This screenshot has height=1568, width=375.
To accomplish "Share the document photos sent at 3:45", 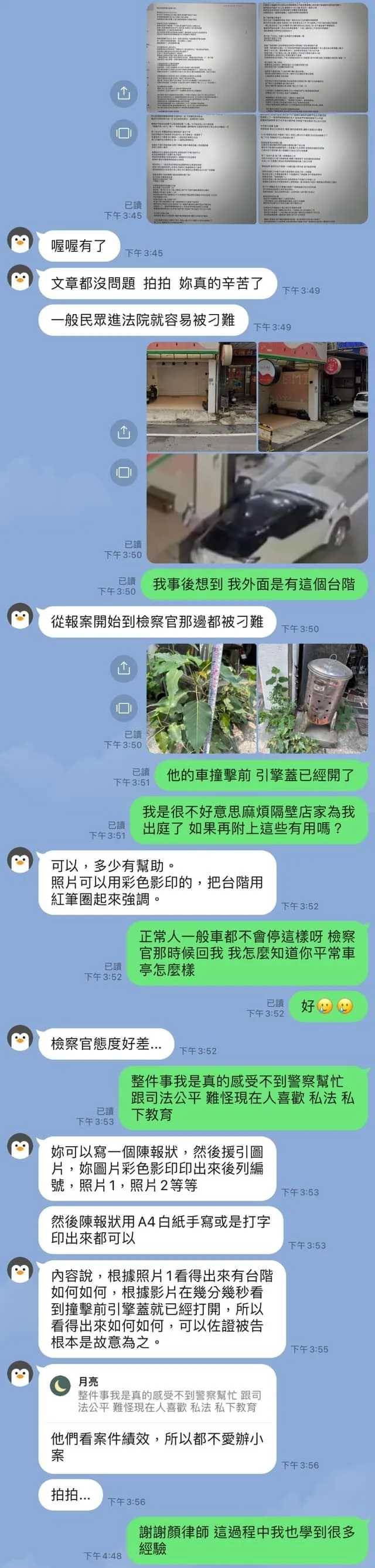I will coord(124,93).
